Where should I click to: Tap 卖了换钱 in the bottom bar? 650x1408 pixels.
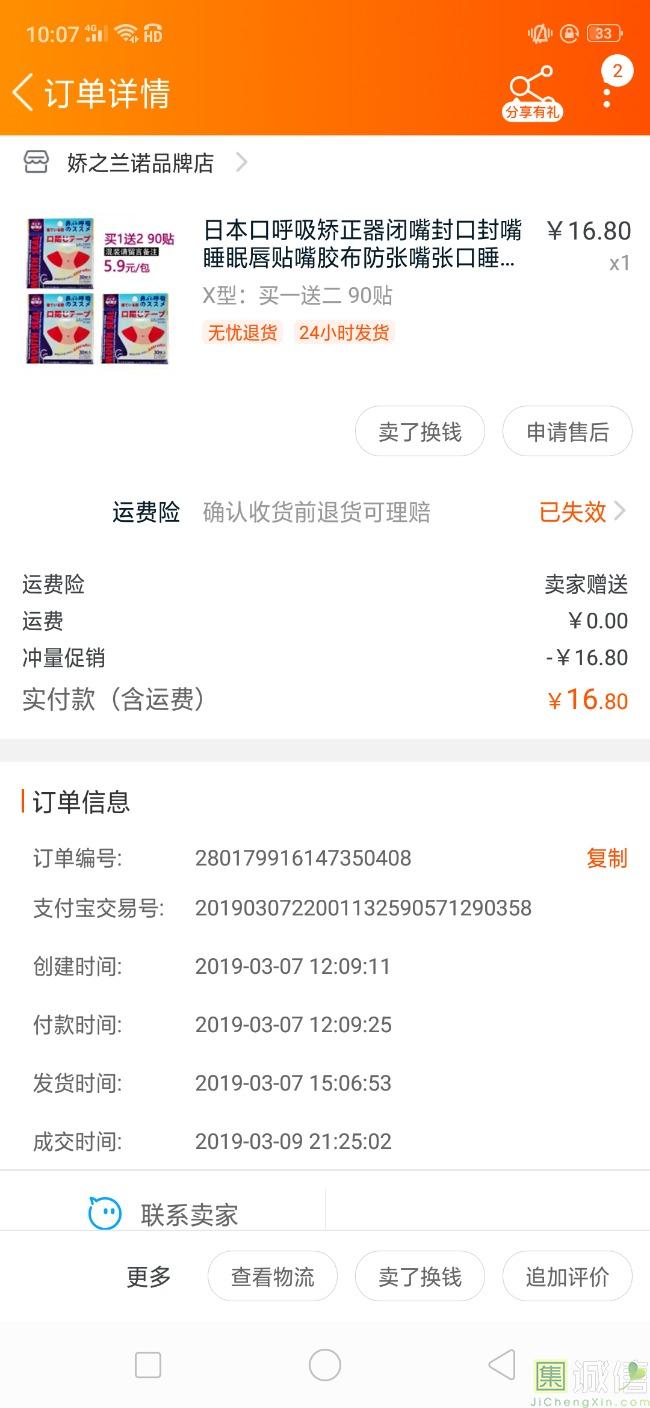[x=420, y=1277]
